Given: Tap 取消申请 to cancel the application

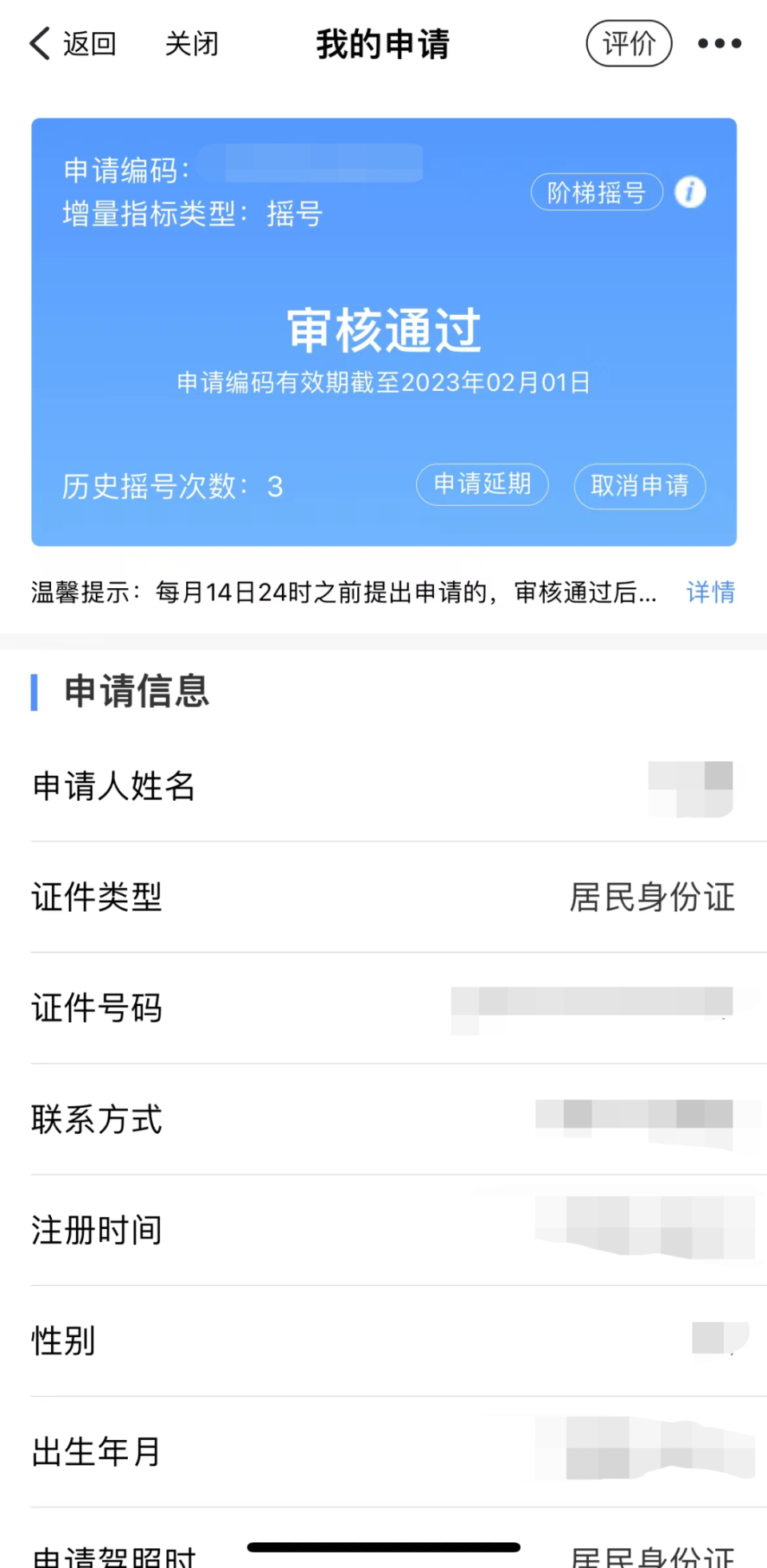Looking at the screenshot, I should [x=640, y=487].
